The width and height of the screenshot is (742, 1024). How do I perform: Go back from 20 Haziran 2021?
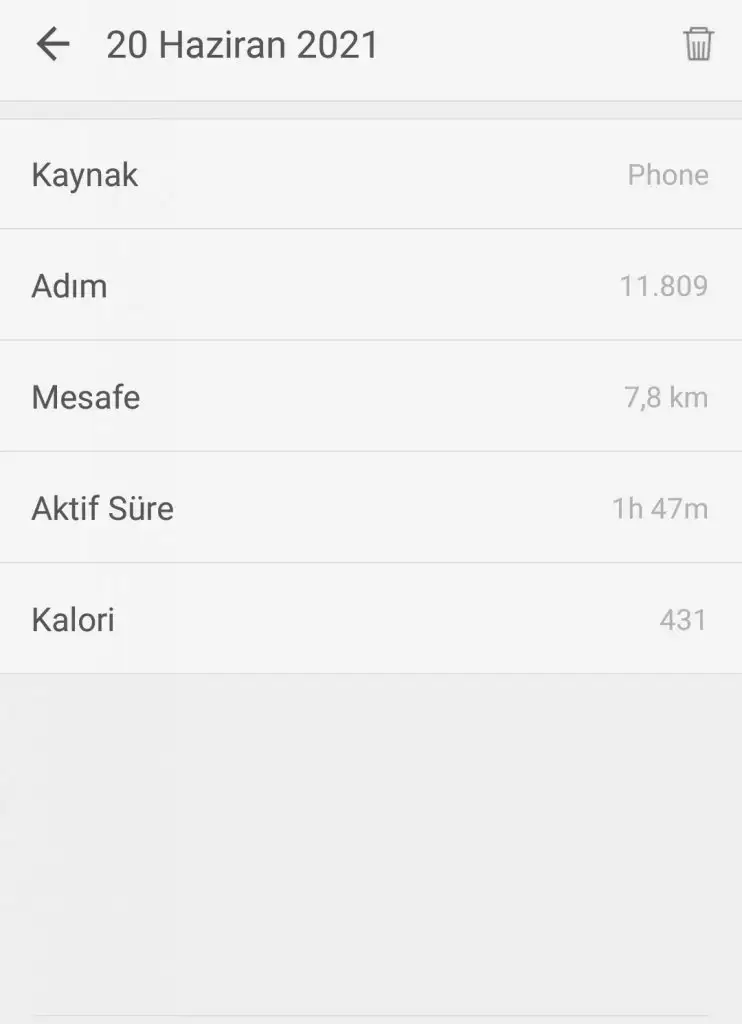(52, 45)
